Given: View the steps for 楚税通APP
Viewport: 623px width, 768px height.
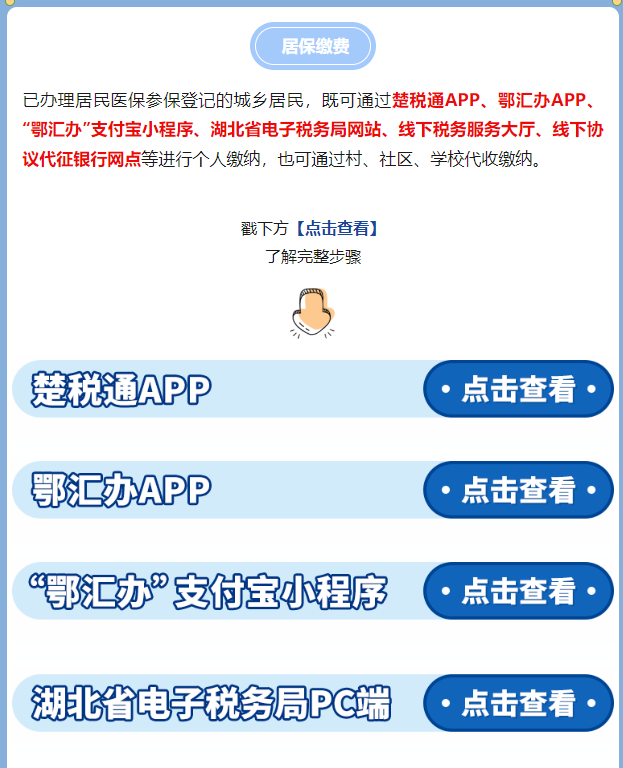Looking at the screenshot, I should coord(518,389).
